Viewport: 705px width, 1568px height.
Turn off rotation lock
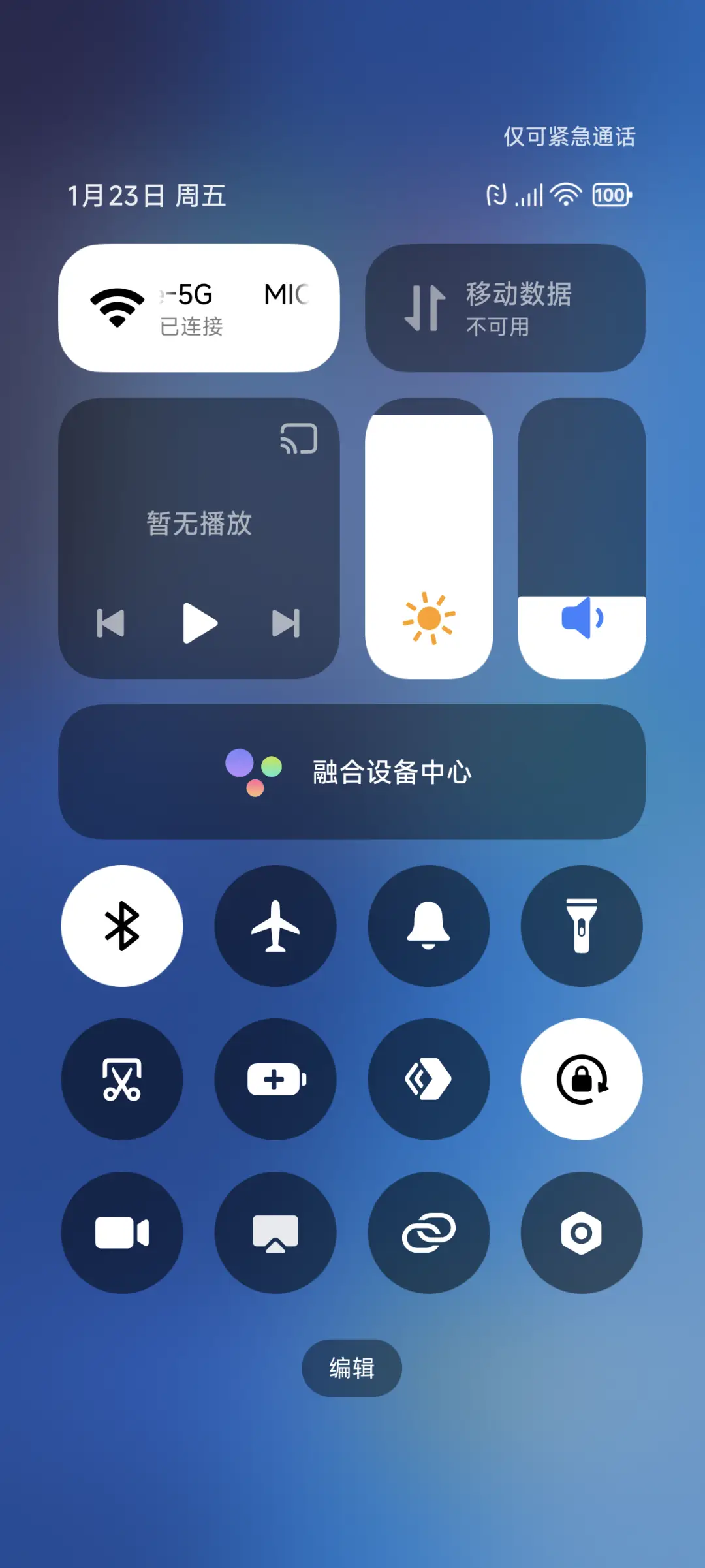[582, 1079]
